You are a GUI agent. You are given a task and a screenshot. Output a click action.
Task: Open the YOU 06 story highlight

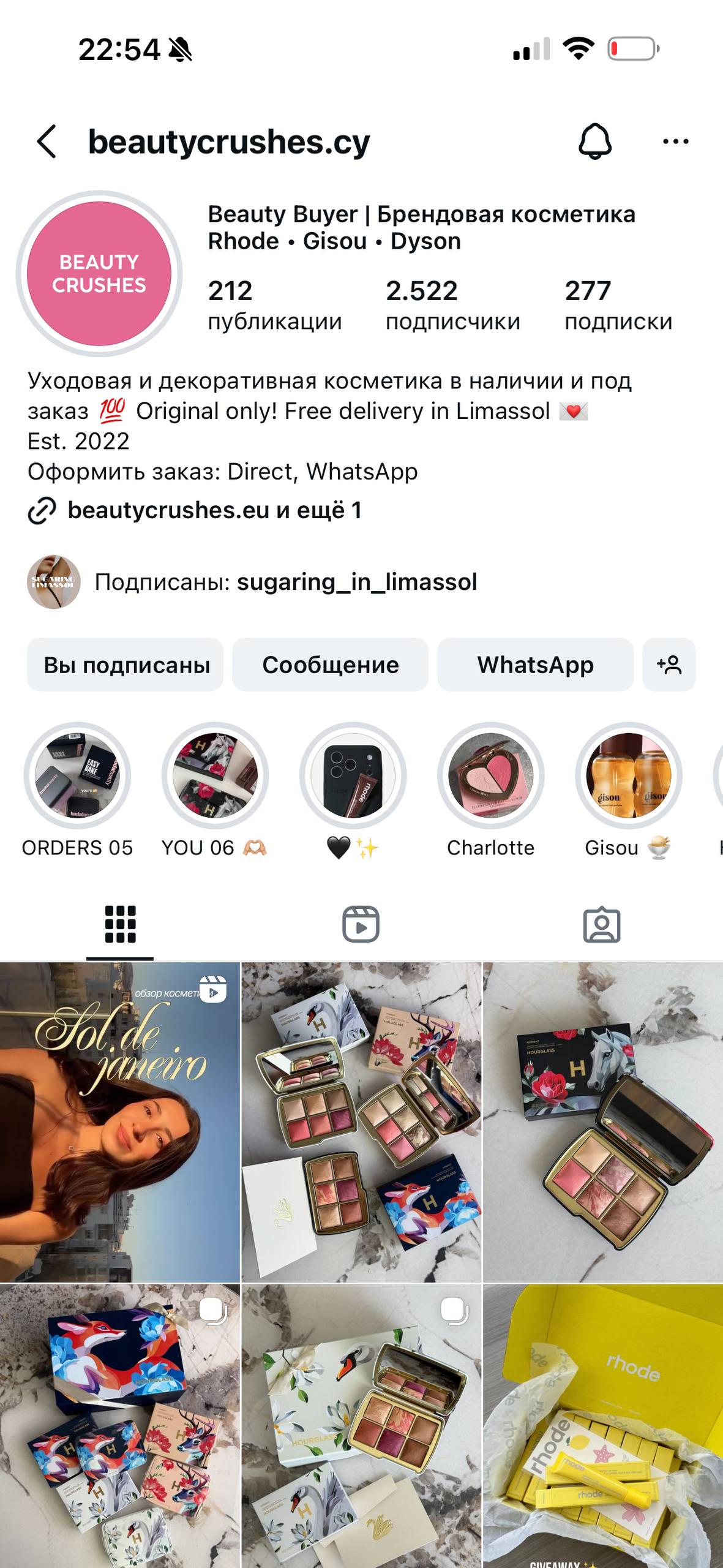pyautogui.click(x=215, y=775)
